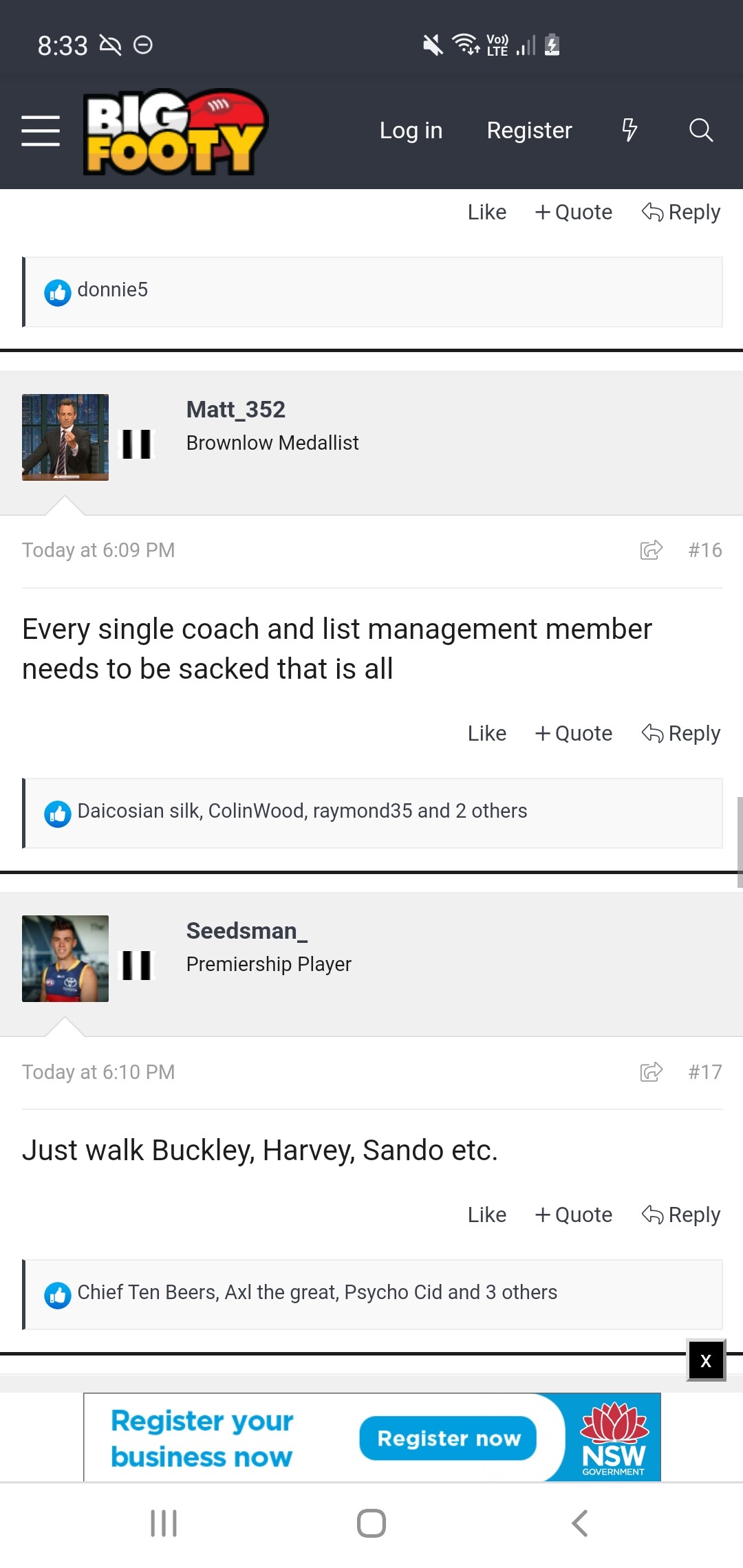Viewport: 743px width, 1568px height.
Task: Dismiss the banner ad with X
Action: coord(706,1360)
